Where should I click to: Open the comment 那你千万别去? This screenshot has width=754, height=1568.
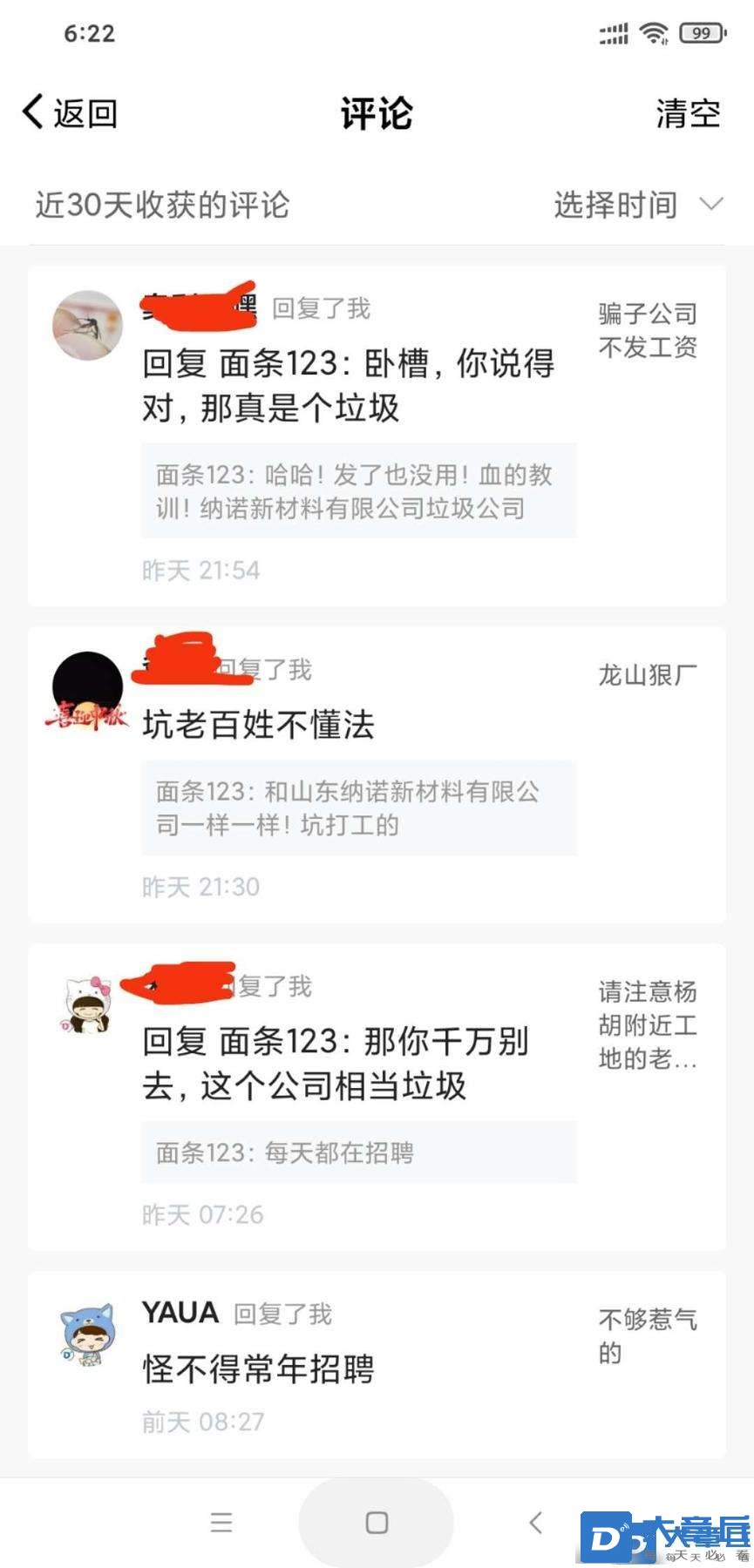pyautogui.click(x=336, y=1063)
